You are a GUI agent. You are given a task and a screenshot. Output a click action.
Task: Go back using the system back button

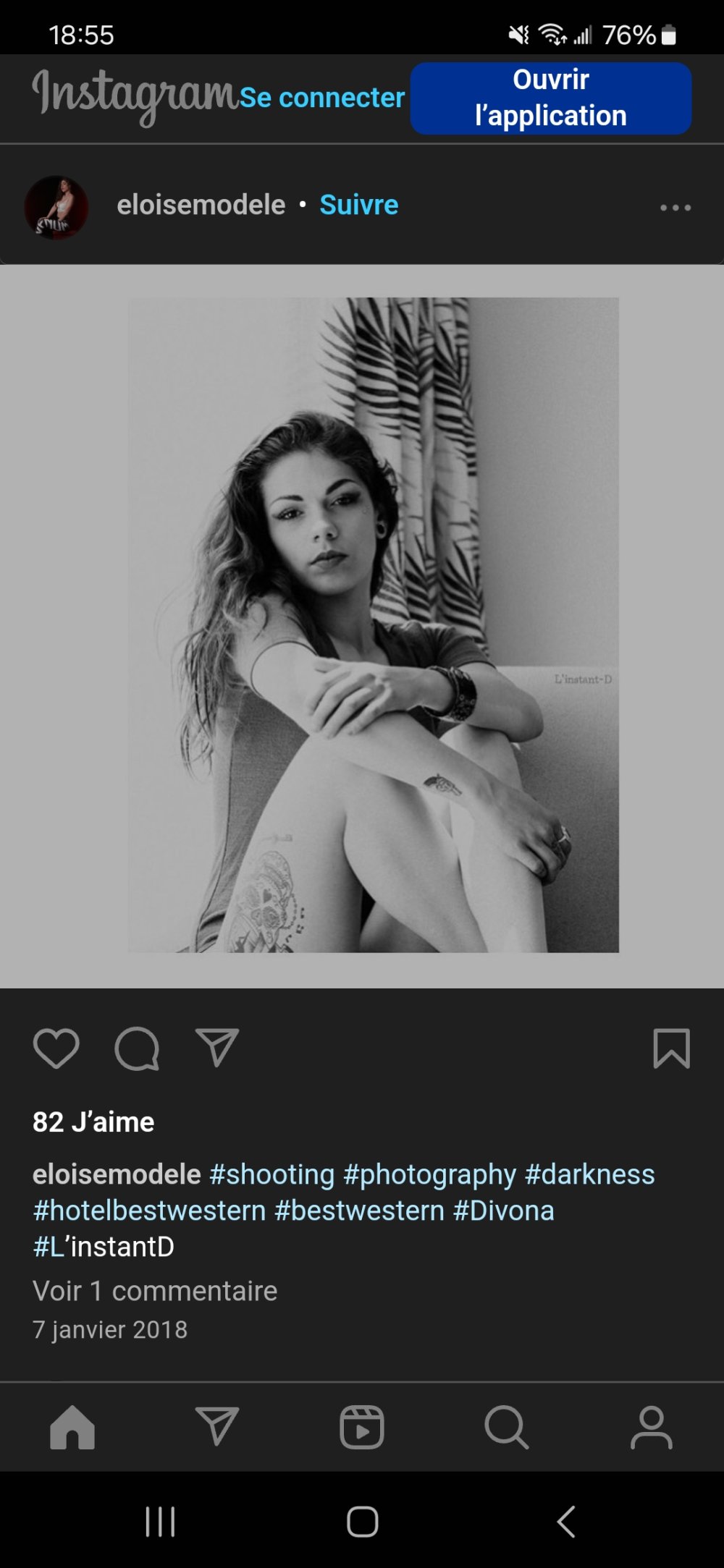click(566, 1521)
